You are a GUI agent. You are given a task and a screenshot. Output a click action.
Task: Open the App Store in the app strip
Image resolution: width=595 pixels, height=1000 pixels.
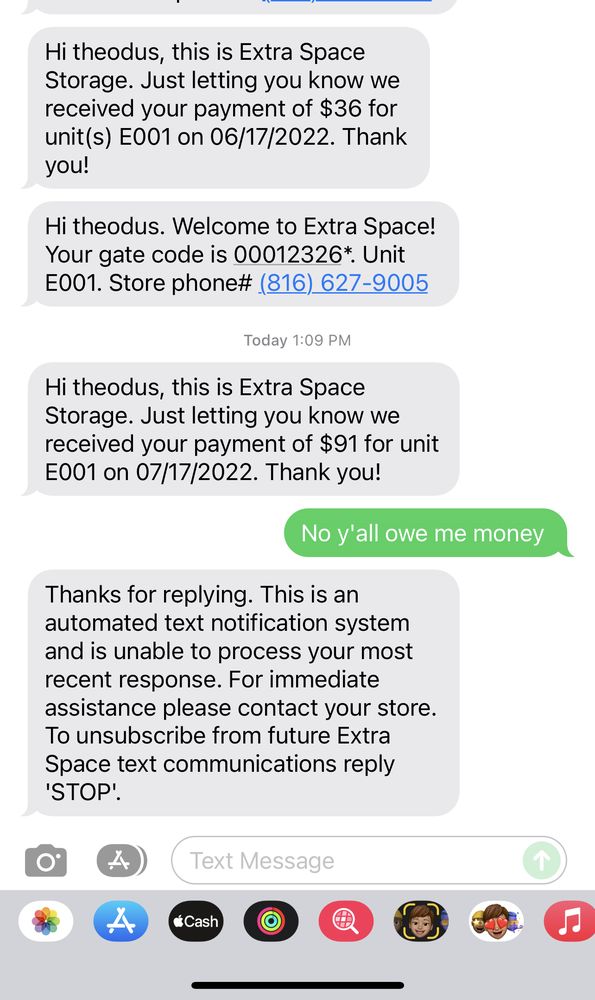[121, 921]
